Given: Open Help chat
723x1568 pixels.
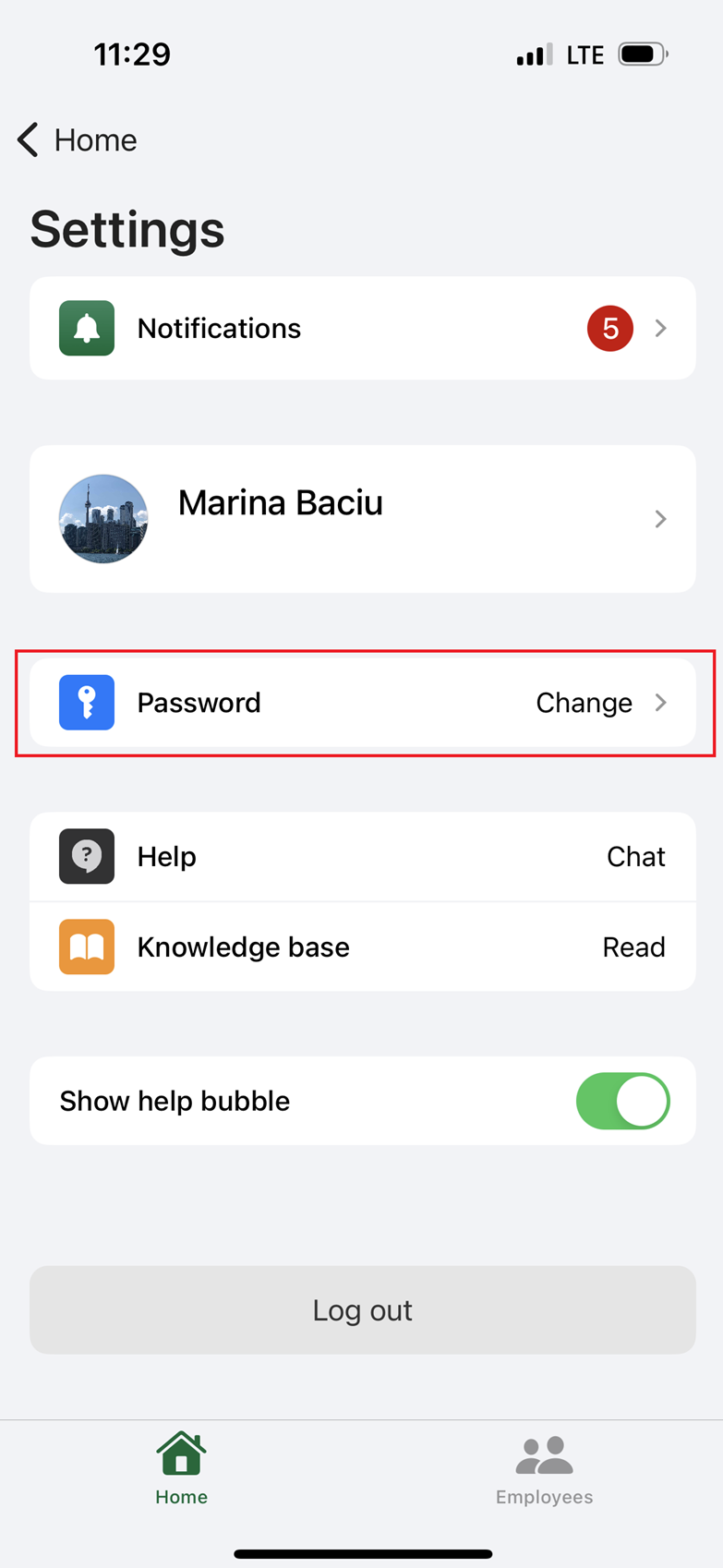Looking at the screenshot, I should (x=362, y=856).
